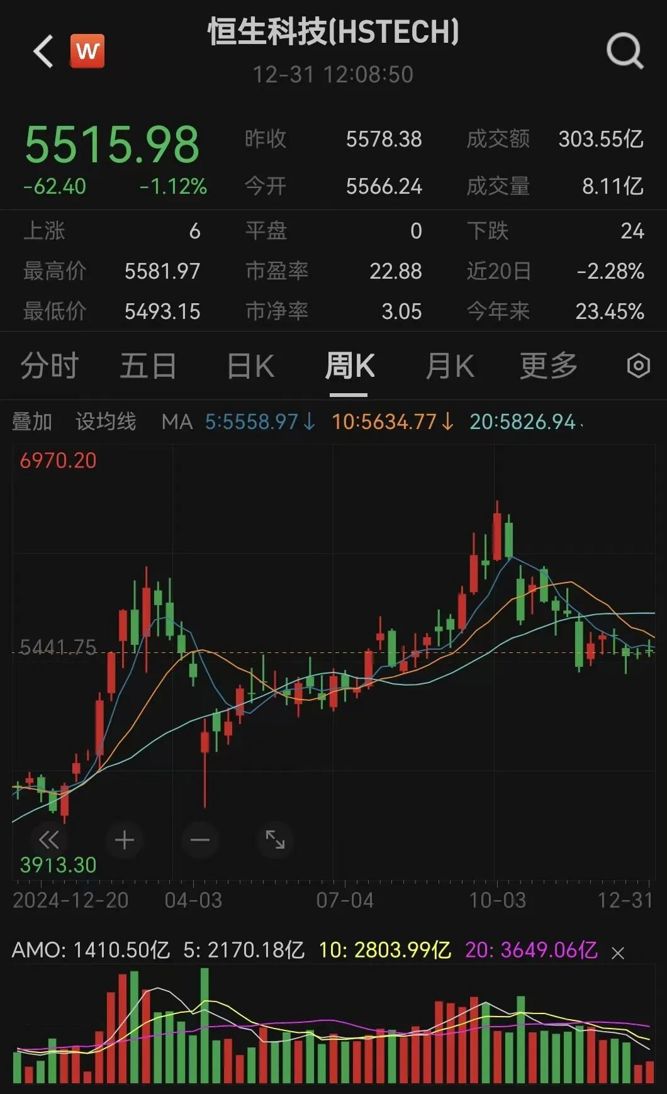Open the search magnifier icon
Image resolution: width=667 pixels, height=1094 pixels.
pos(625,51)
